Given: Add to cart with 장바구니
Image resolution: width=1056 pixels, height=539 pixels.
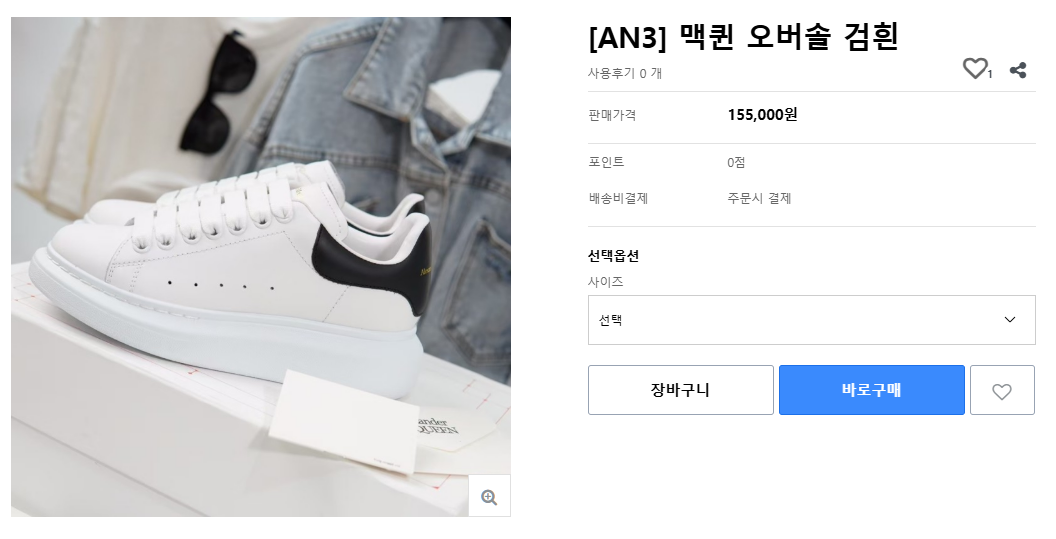Looking at the screenshot, I should 680,390.
